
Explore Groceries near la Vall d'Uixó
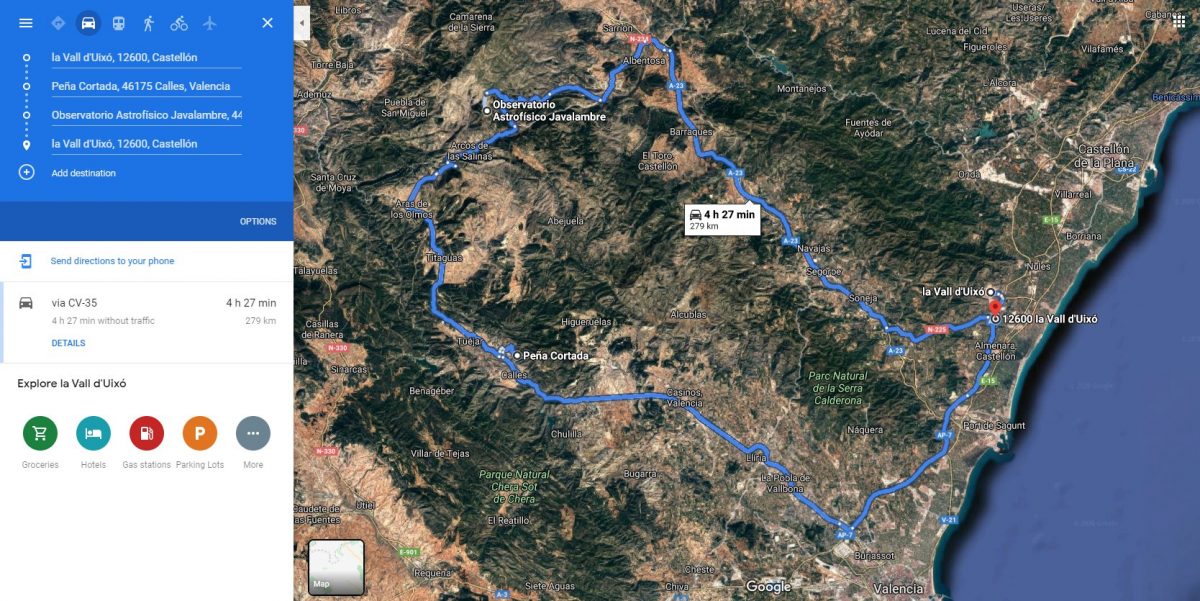[40, 434]
